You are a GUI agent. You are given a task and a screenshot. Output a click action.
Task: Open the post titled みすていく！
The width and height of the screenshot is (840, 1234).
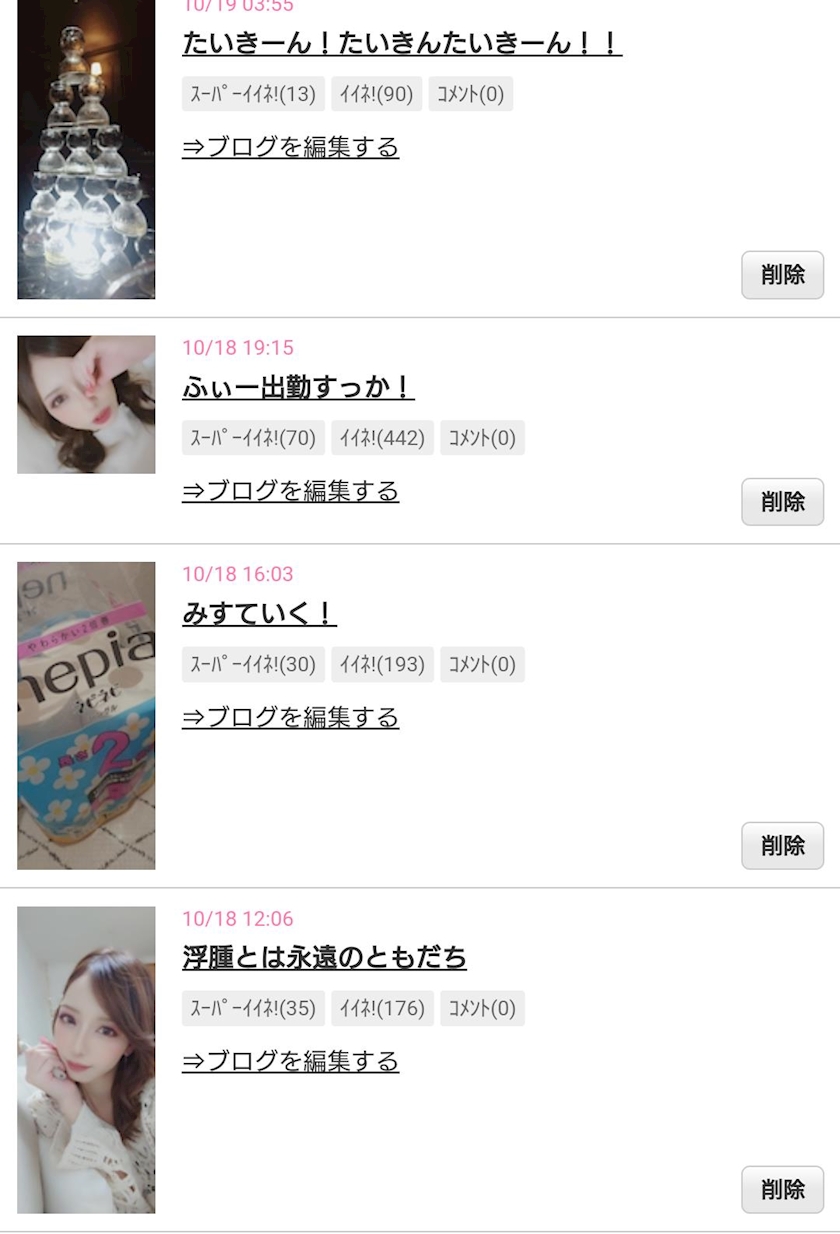pos(259,613)
